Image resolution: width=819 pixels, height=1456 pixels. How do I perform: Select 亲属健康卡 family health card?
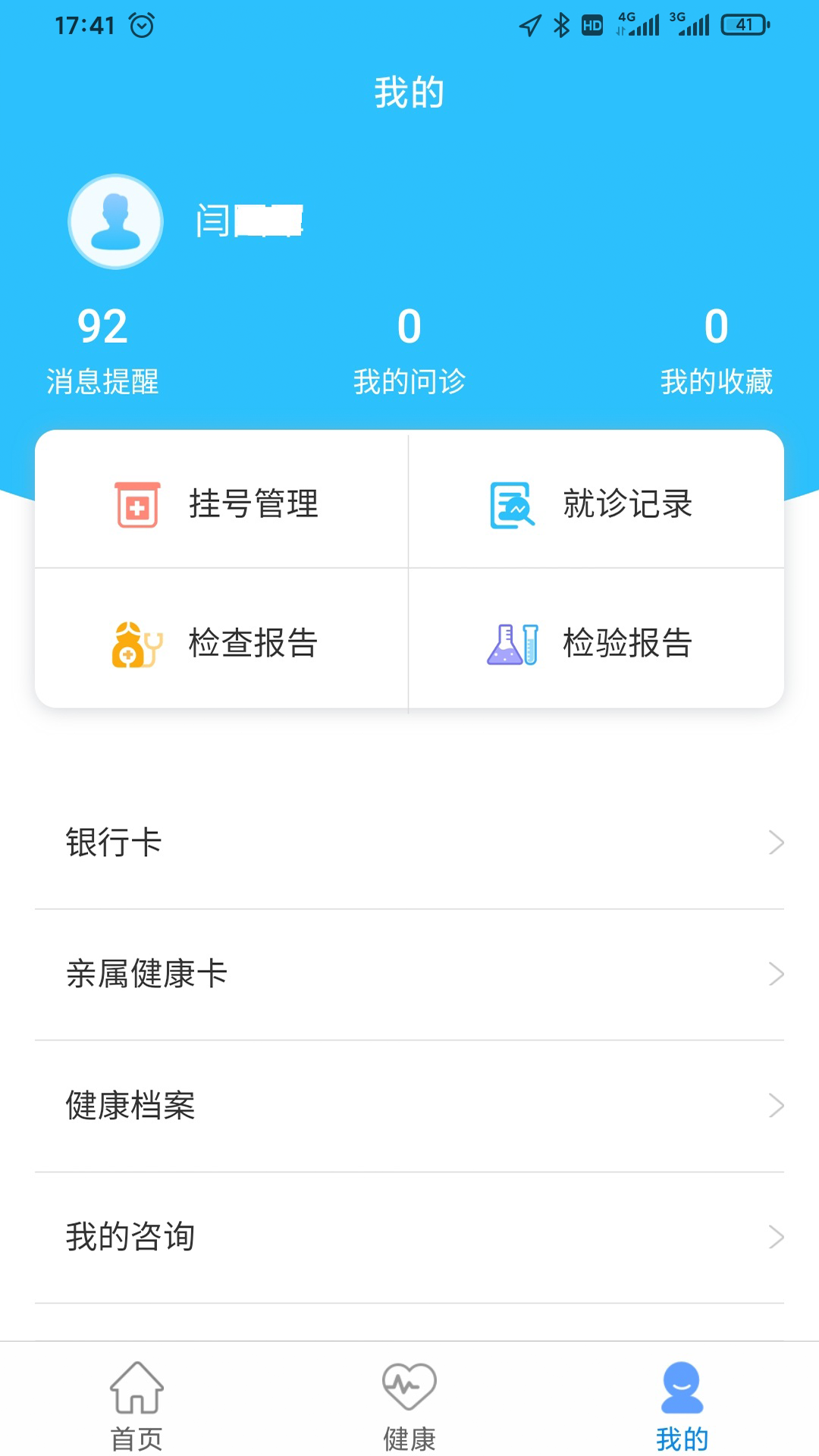tap(409, 974)
